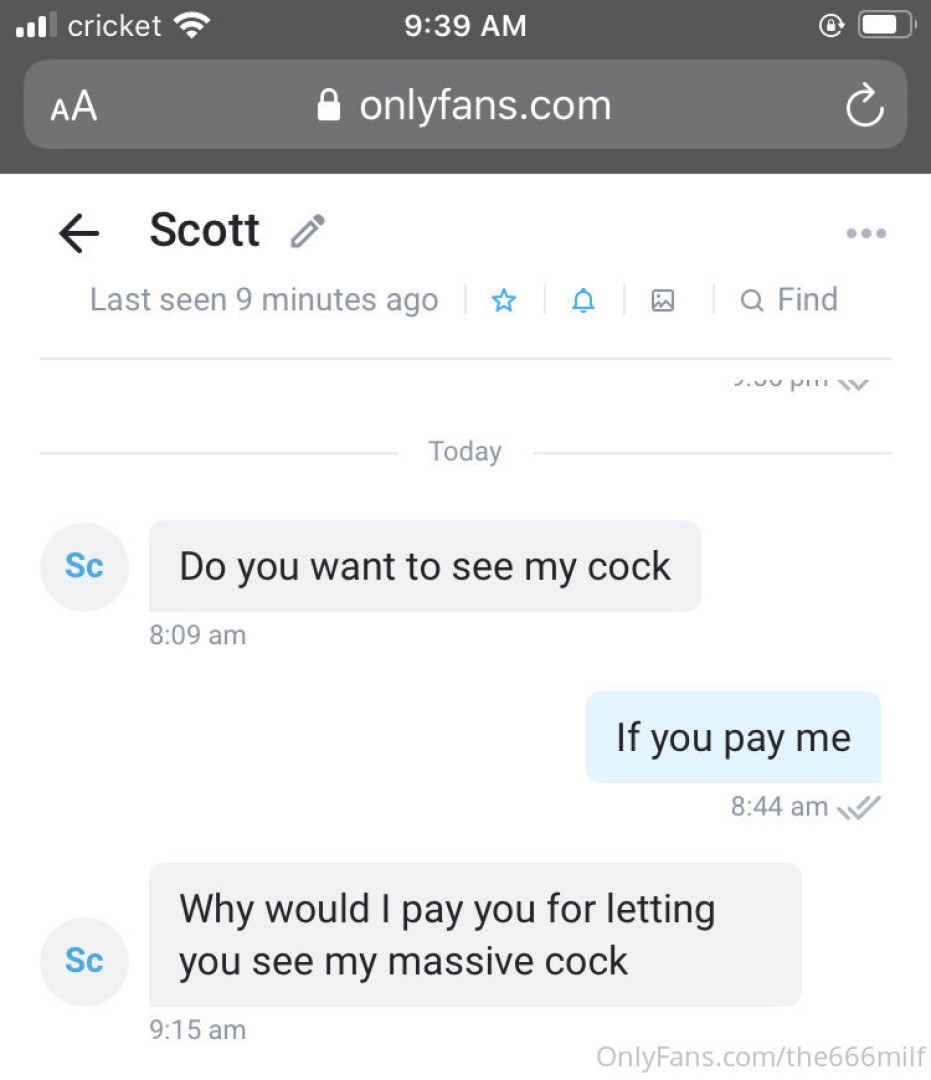
Task: Toggle the notifications bell for this chat
Action: [583, 300]
